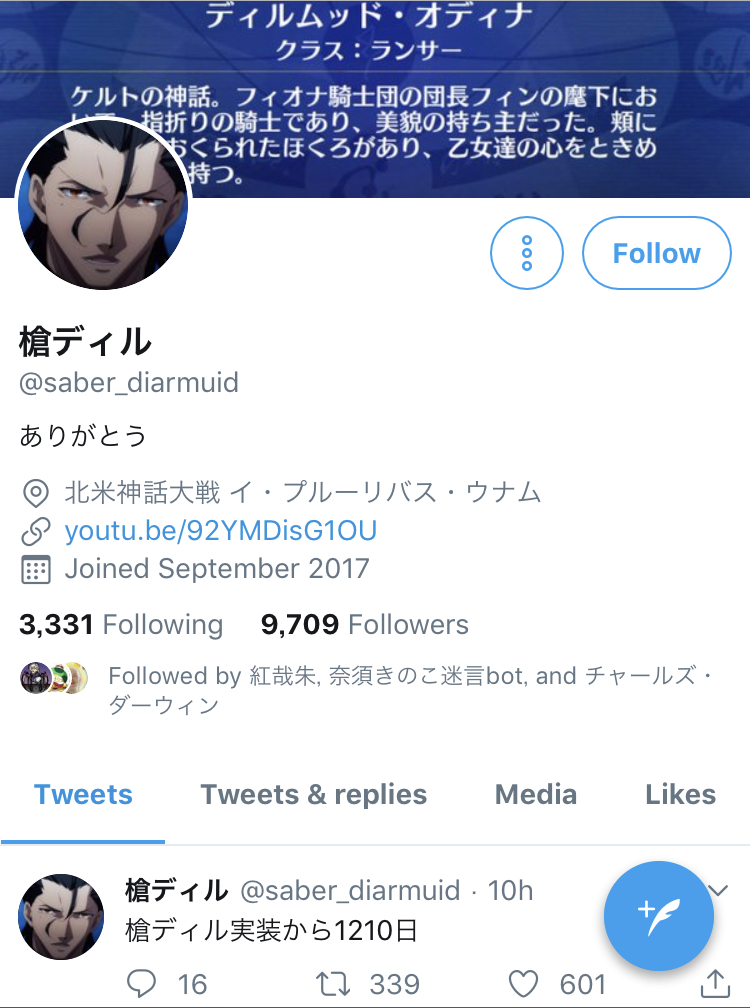Image resolution: width=750 pixels, height=1008 pixels.
Task: Compose a new tweet
Action: (658, 915)
